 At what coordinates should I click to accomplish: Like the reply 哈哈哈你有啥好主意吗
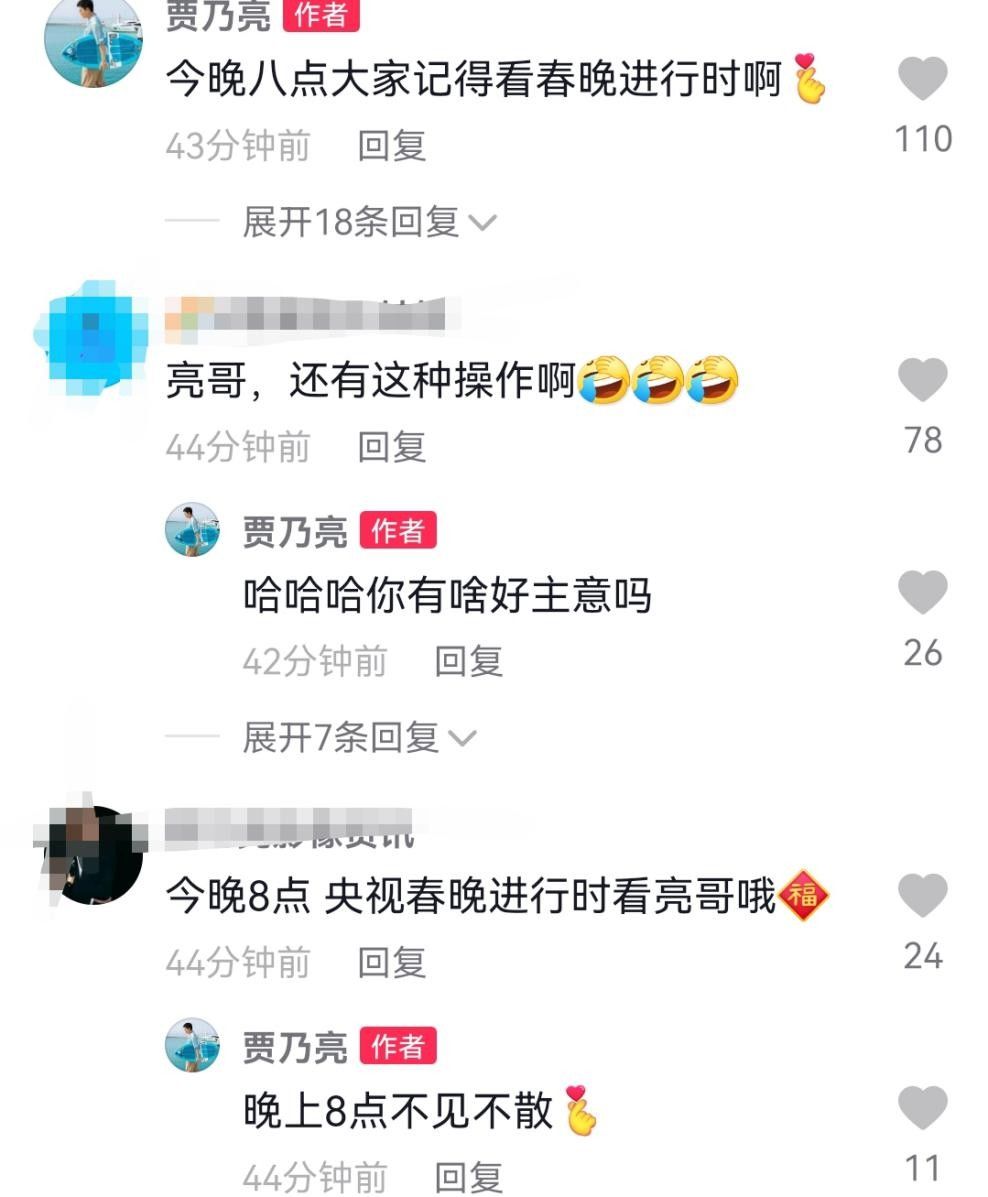922,593
